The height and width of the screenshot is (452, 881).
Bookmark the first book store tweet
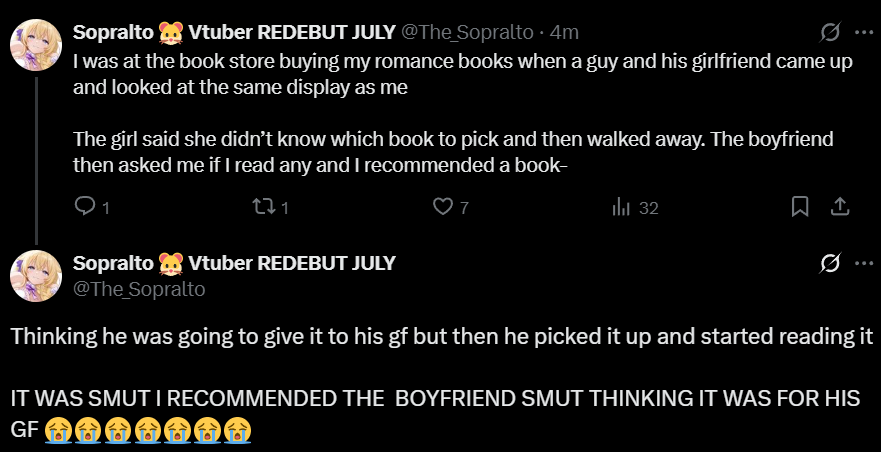(800, 207)
